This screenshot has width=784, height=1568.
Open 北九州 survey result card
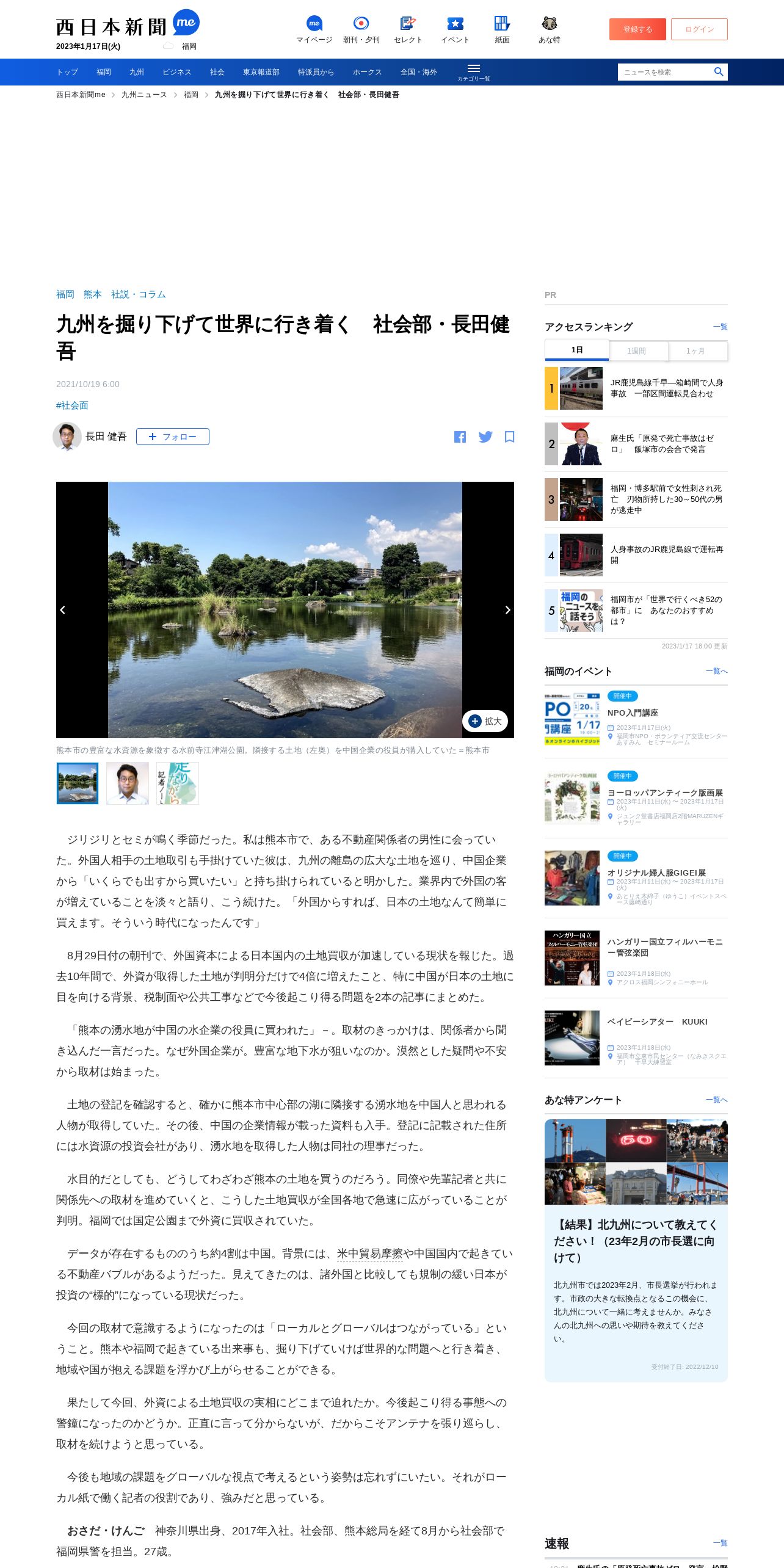[636, 1241]
